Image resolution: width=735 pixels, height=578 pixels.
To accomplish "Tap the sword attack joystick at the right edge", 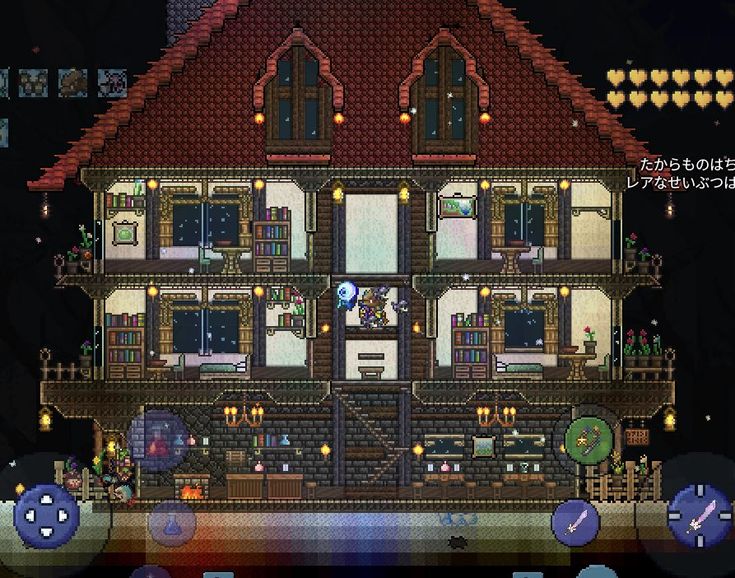I will pyautogui.click(x=700, y=517).
